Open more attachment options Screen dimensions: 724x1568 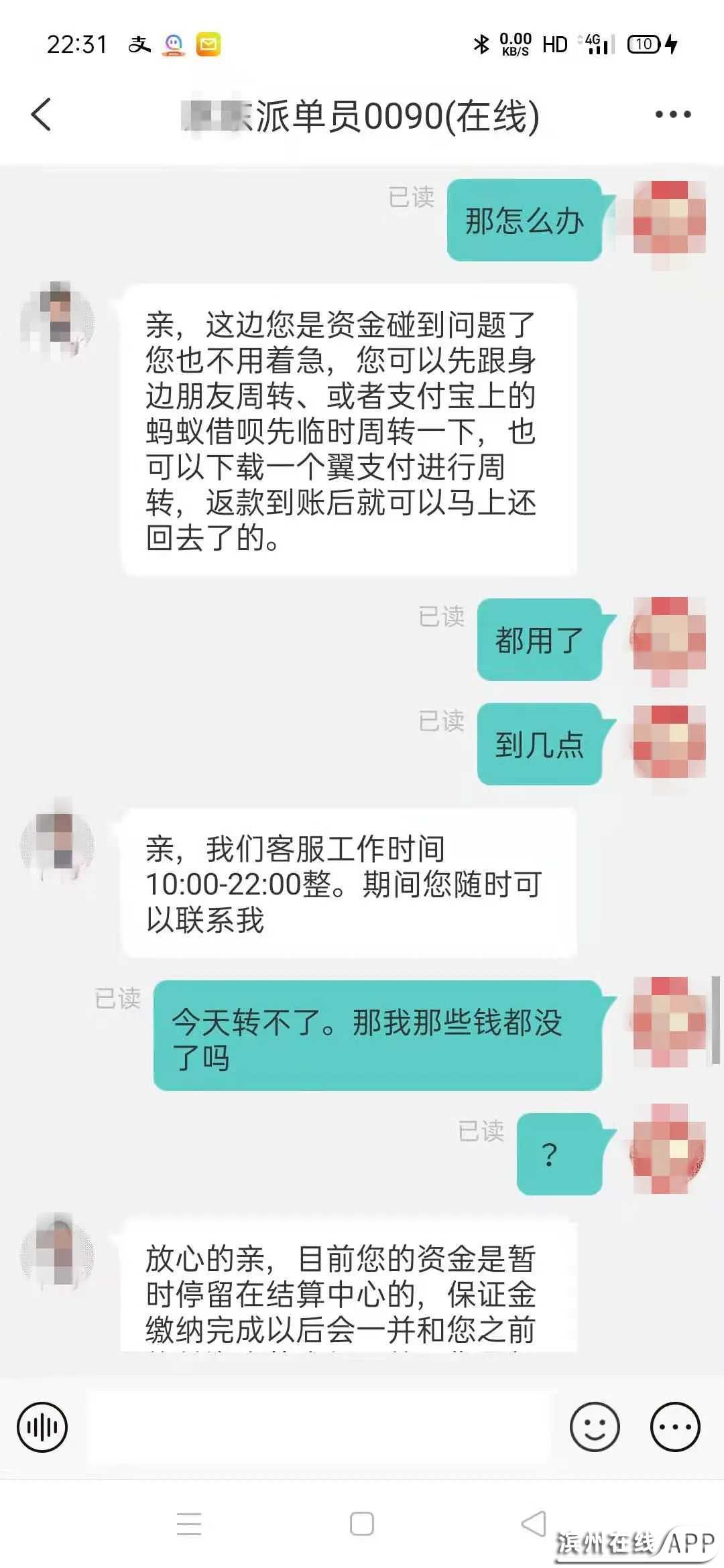point(675,1427)
